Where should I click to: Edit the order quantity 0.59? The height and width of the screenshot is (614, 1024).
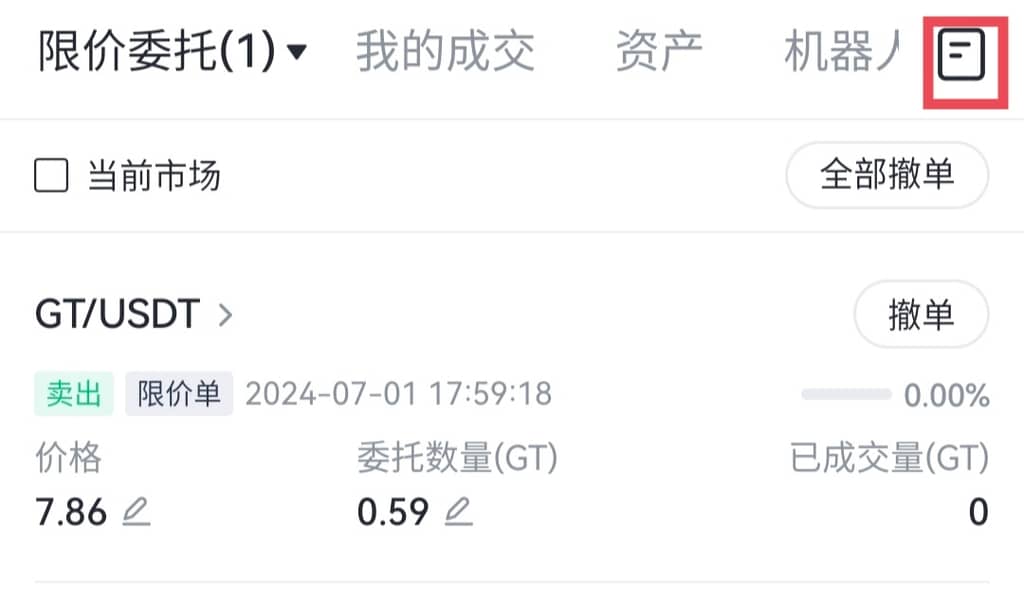pos(458,513)
